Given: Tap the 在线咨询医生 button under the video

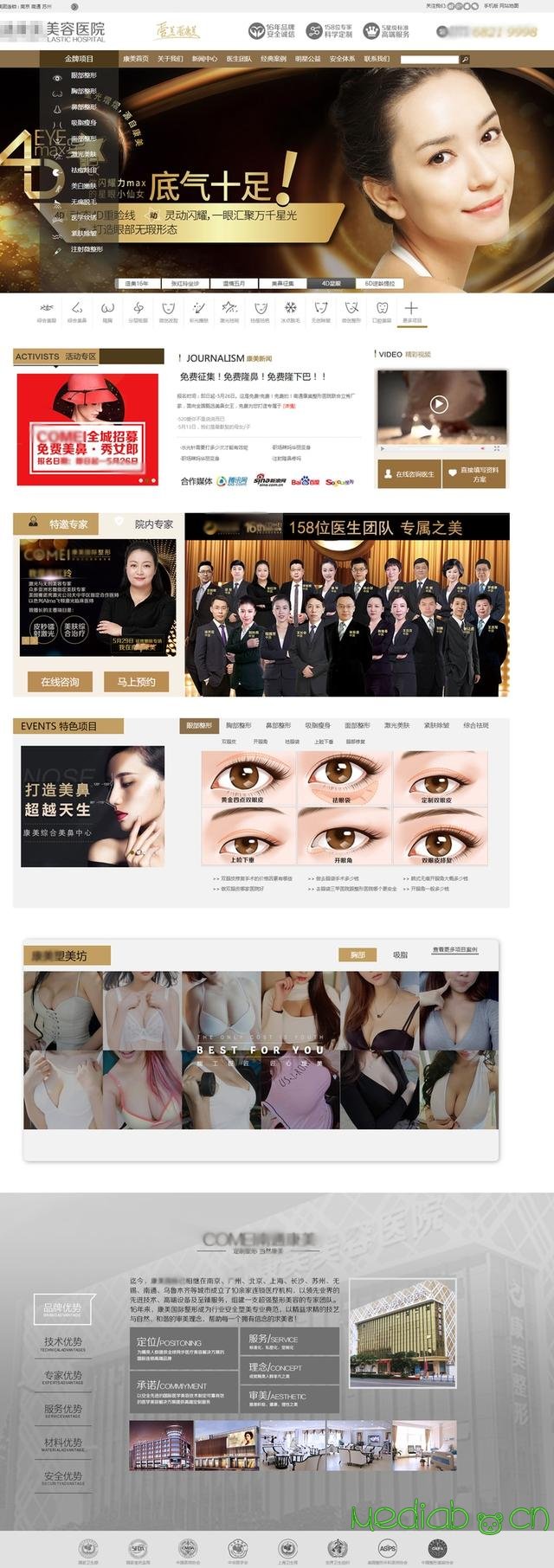Looking at the screenshot, I should [409, 474].
